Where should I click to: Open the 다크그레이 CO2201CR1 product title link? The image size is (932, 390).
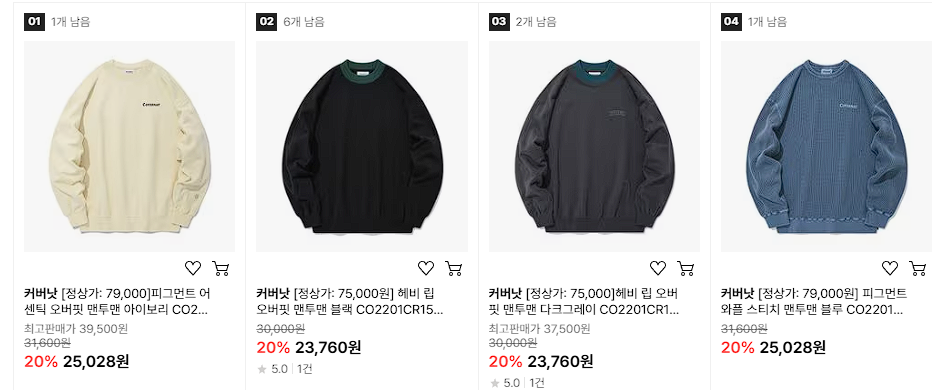coord(584,301)
